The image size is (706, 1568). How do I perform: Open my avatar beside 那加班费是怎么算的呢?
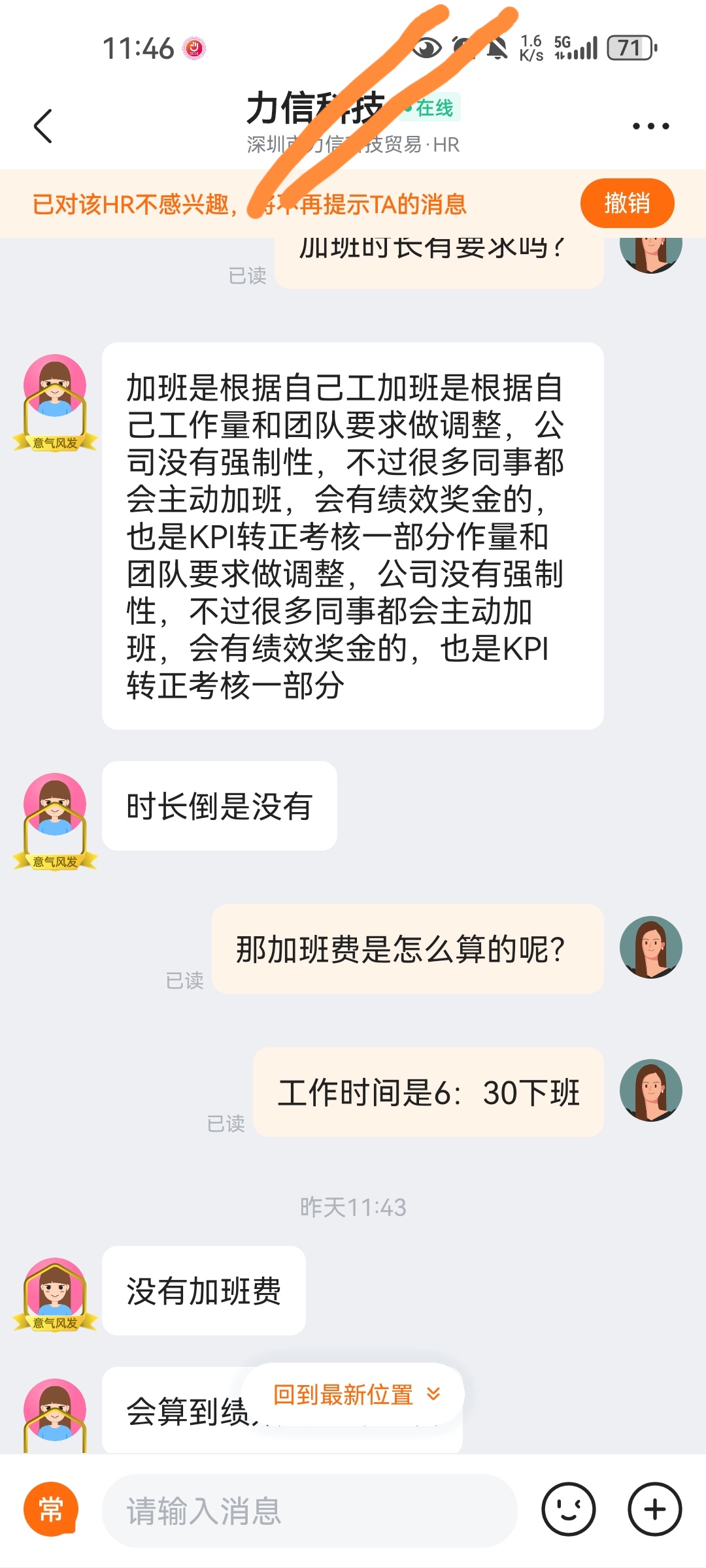coord(650,947)
